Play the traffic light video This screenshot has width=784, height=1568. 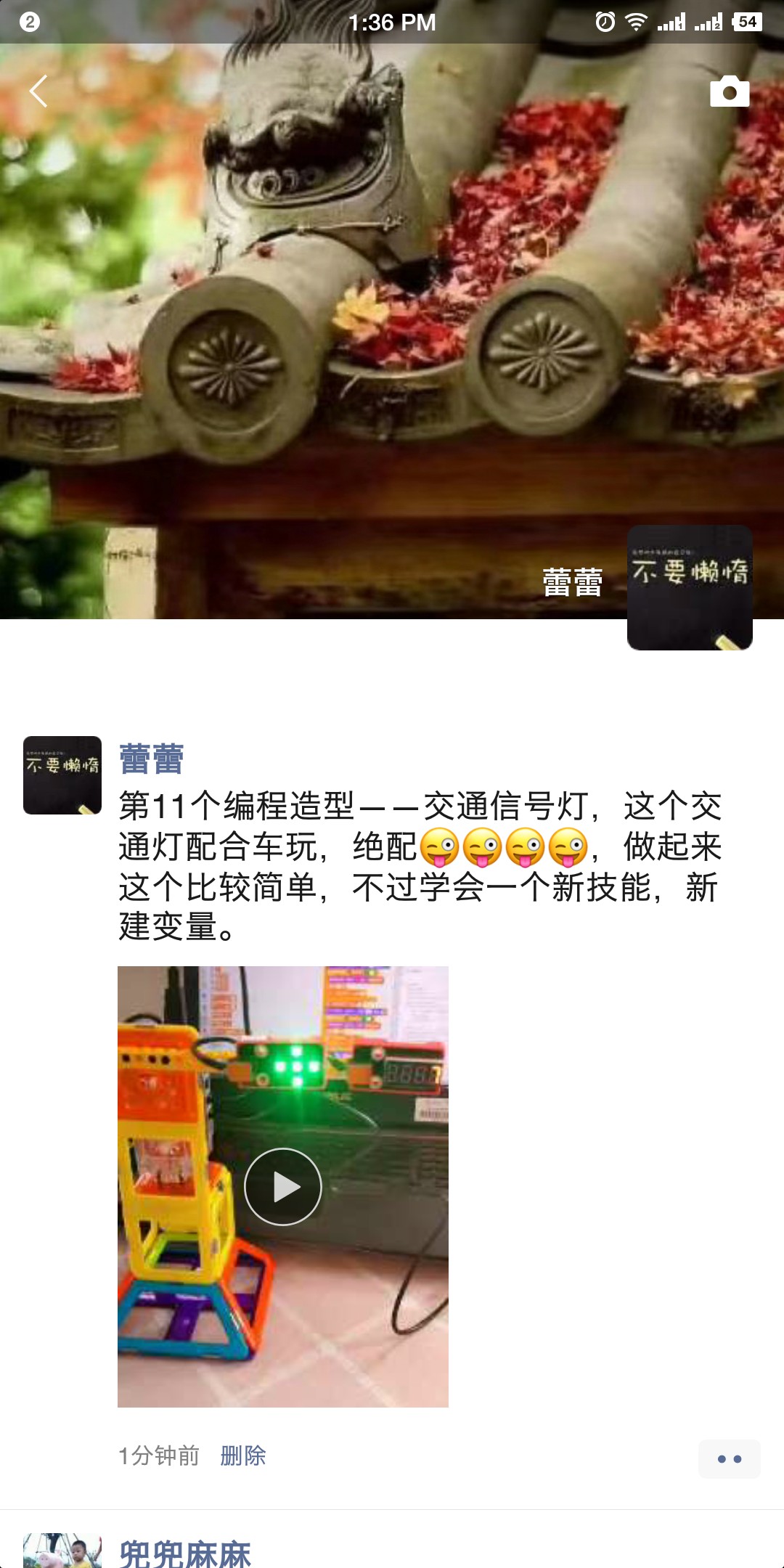(x=283, y=1186)
